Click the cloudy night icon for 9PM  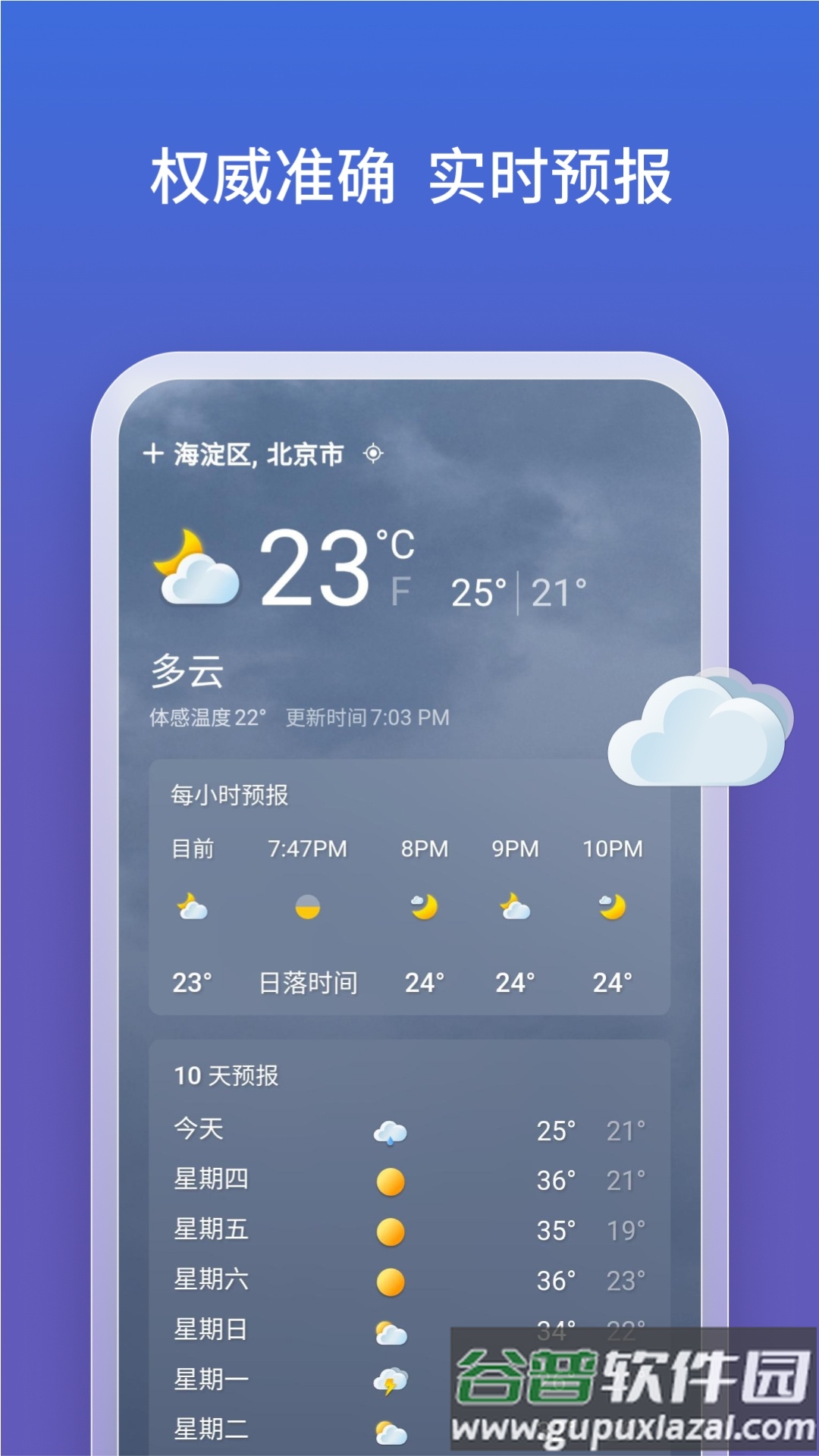[514, 907]
